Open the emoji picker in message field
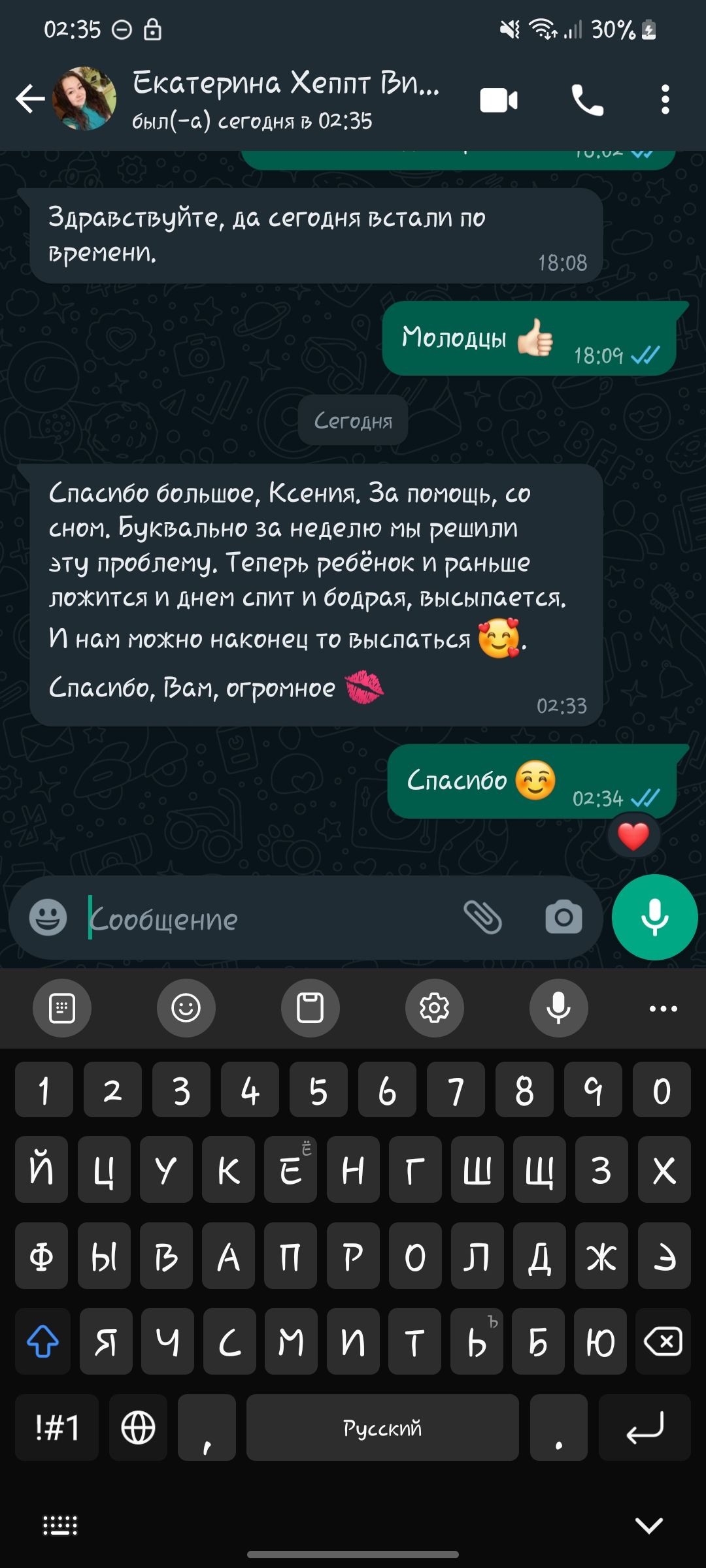Image resolution: width=706 pixels, height=1568 pixels. click(48, 917)
